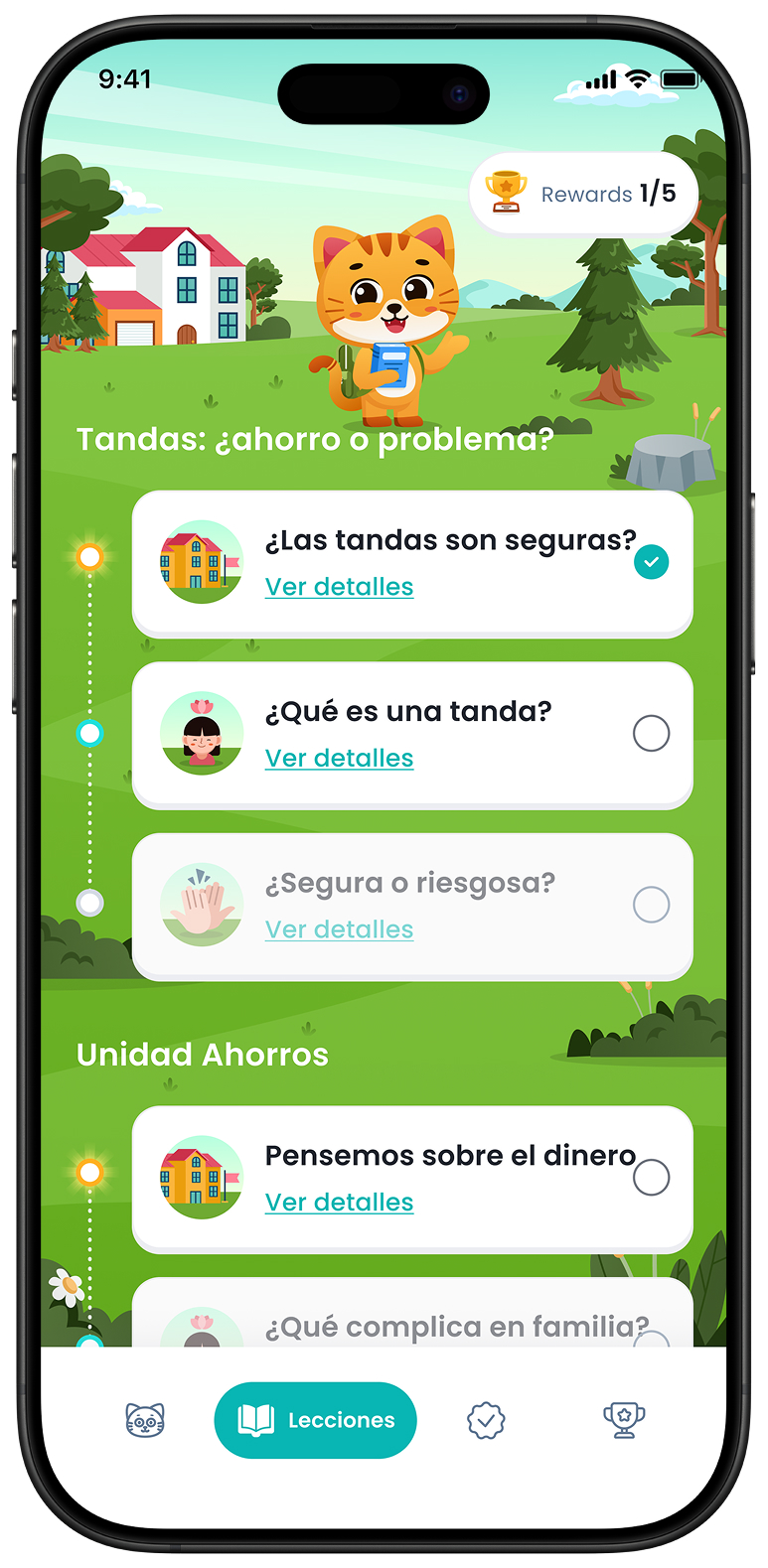
Task: Open the Pensemos sobre el dinero lesson card
Action: (412, 1179)
